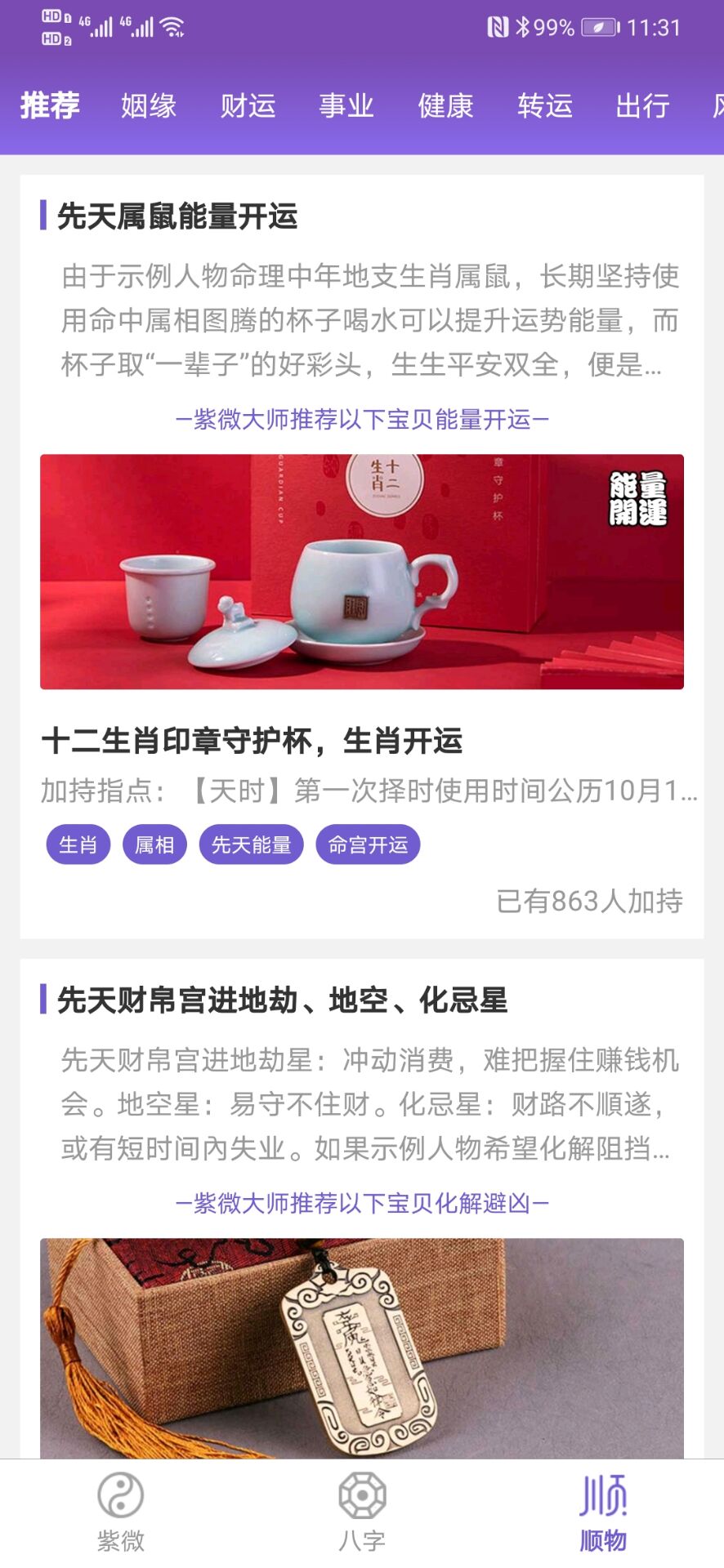Switch to the 财运 tab
The width and height of the screenshot is (724, 1568).
point(248,106)
